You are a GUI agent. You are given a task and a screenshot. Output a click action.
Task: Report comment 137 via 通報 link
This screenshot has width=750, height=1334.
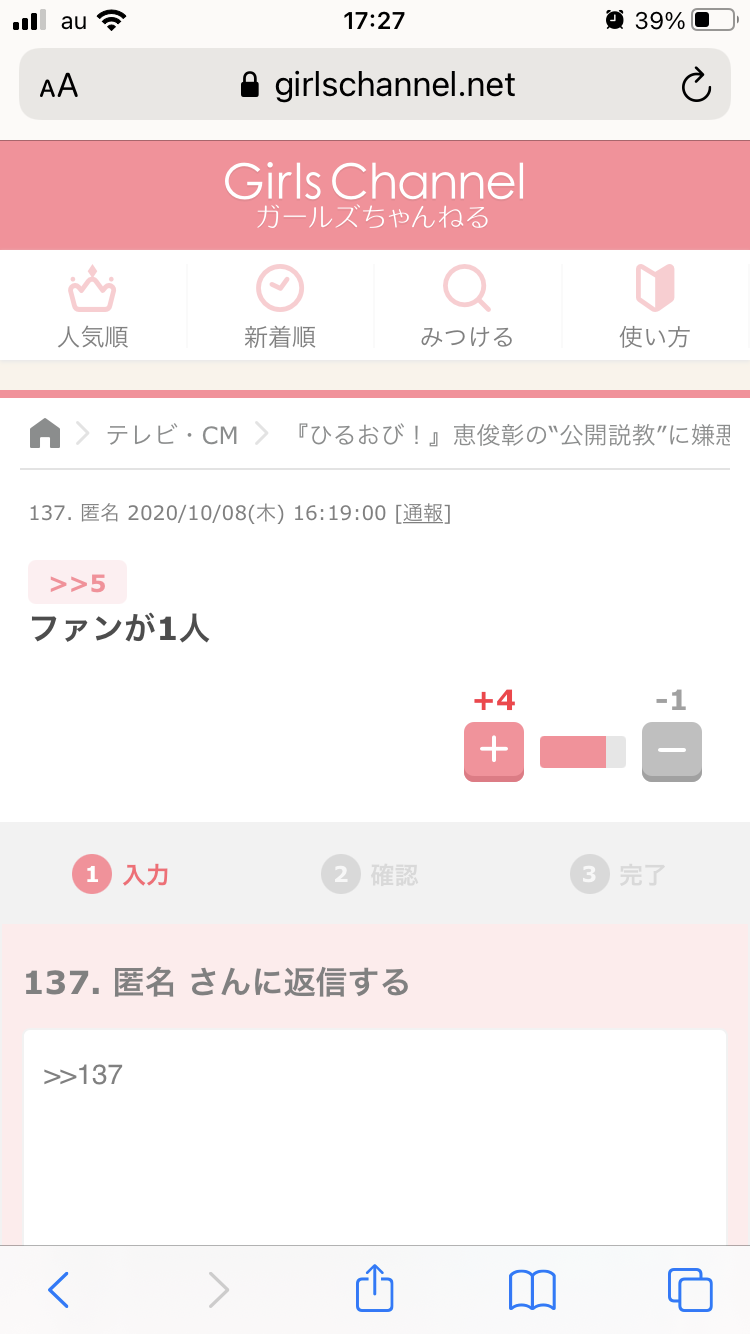423,513
